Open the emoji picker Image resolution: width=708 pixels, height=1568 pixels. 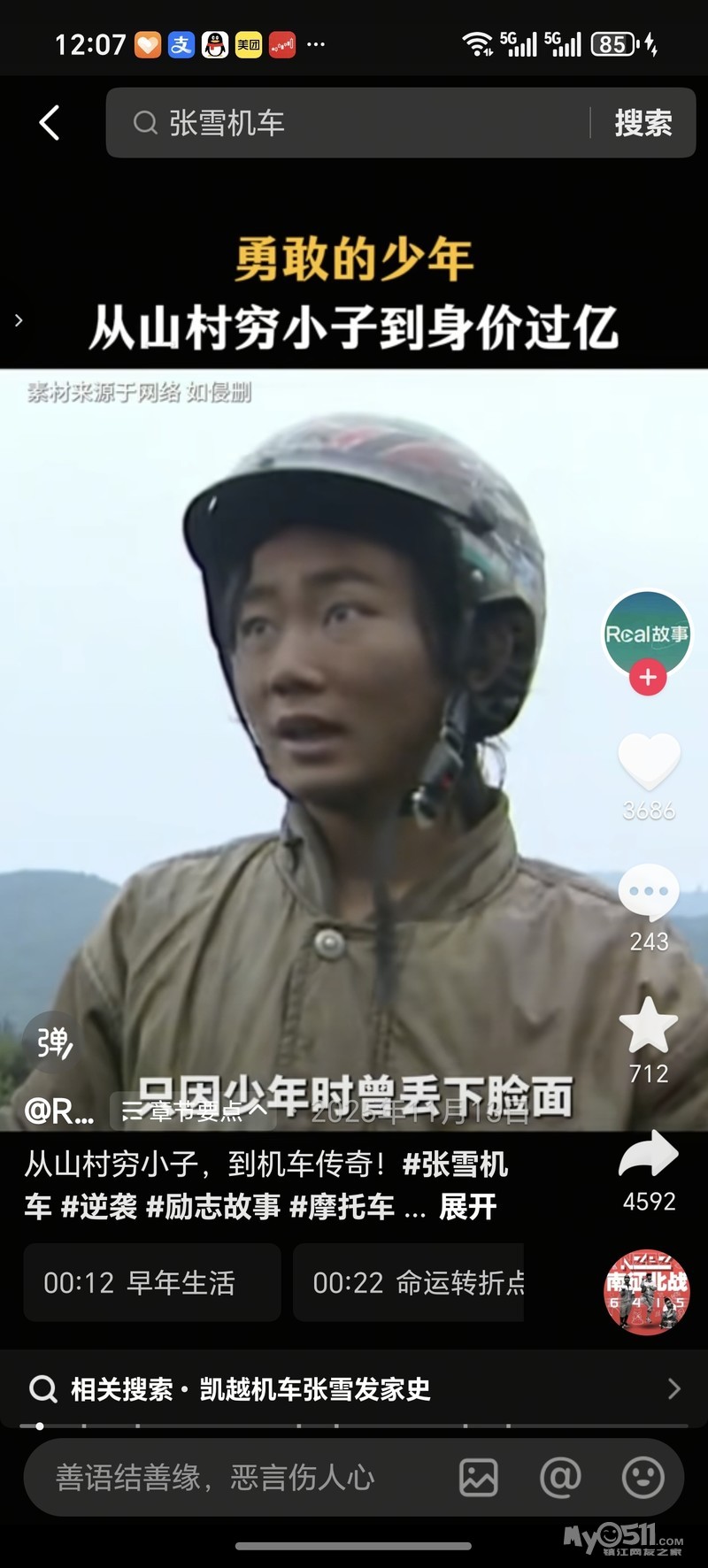(x=643, y=1477)
